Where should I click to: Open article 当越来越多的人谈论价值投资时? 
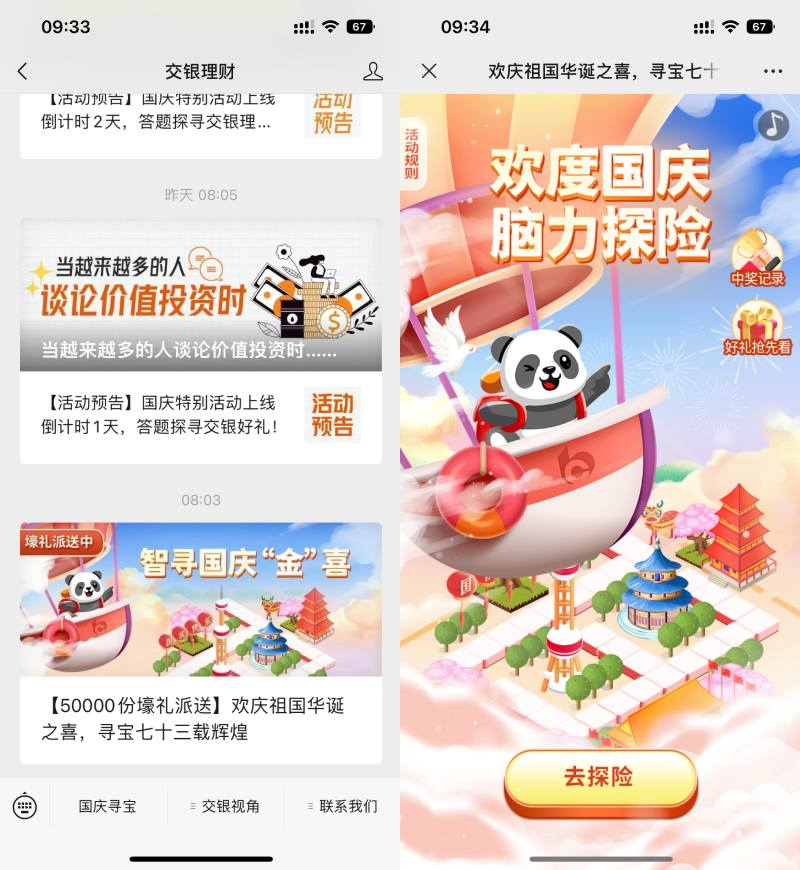pyautogui.click(x=200, y=295)
